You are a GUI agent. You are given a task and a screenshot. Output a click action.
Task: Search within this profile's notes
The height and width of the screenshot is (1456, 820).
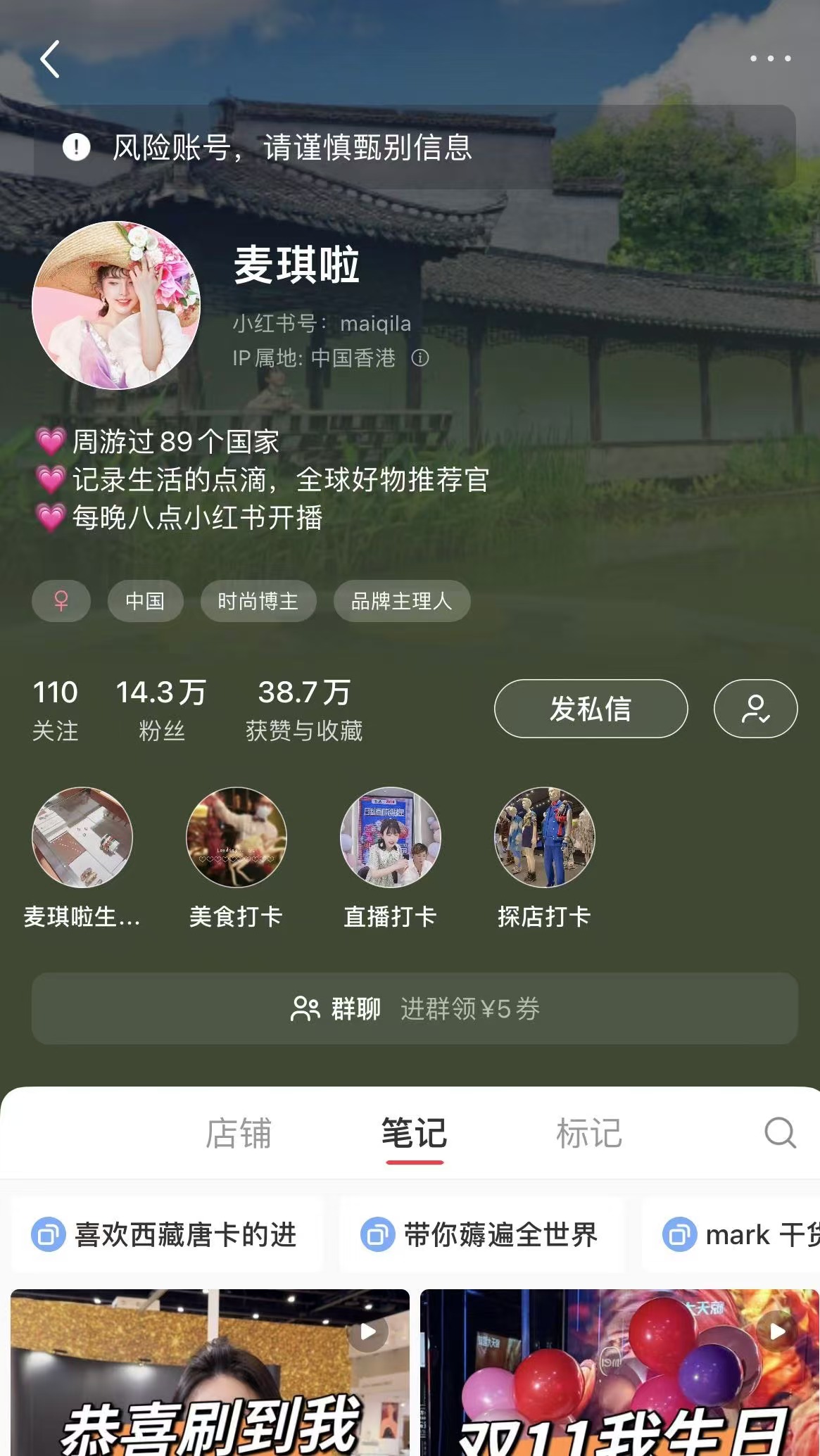[780, 1133]
